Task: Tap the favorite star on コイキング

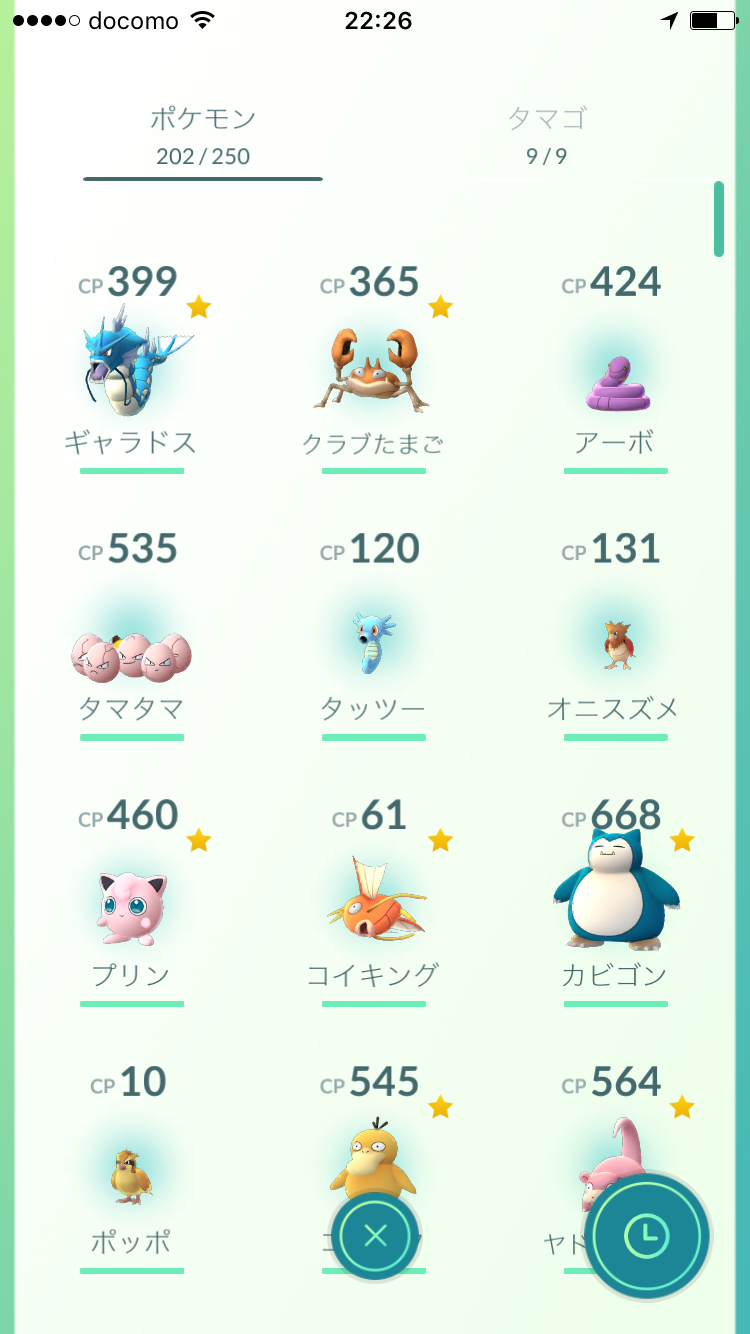Action: click(x=441, y=841)
